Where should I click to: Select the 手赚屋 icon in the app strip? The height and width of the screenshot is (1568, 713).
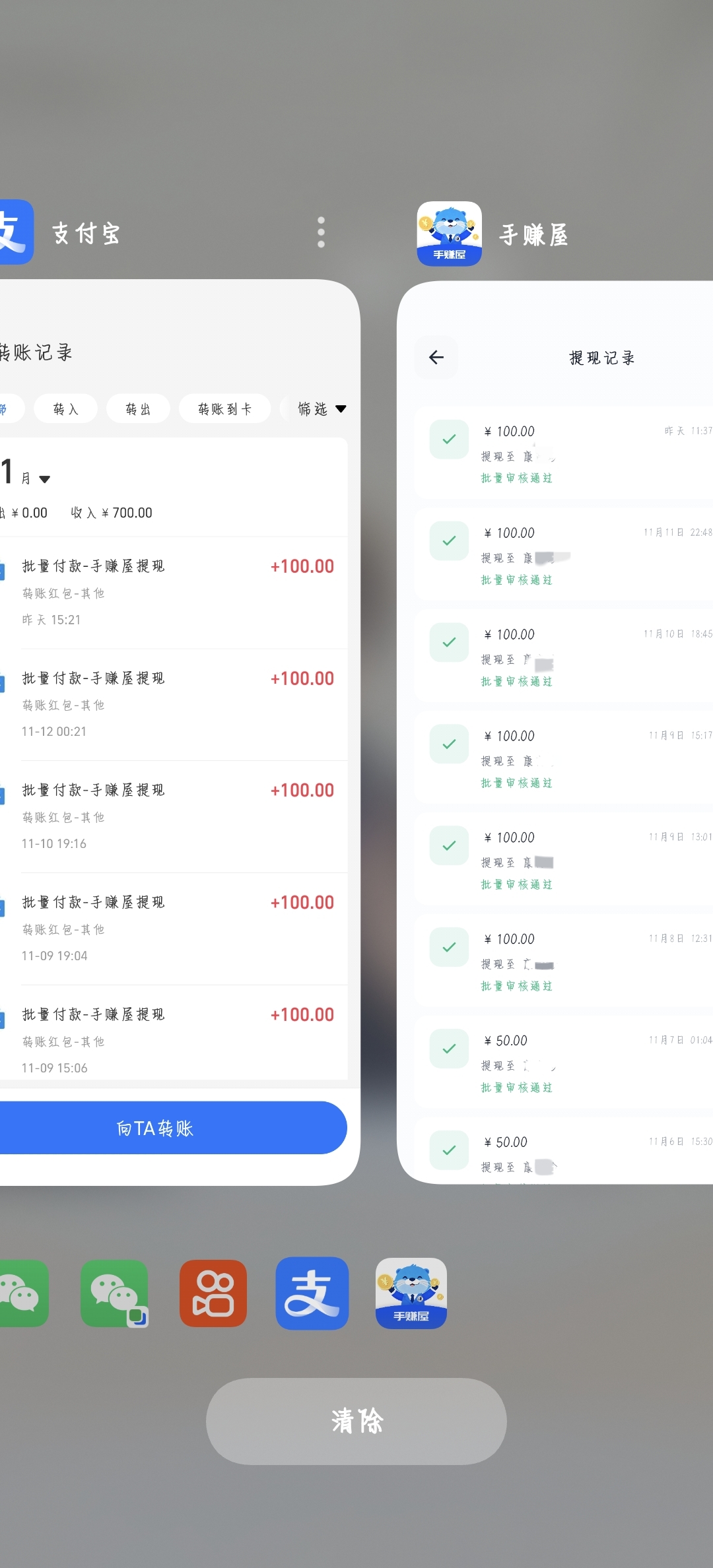pyautogui.click(x=411, y=1293)
